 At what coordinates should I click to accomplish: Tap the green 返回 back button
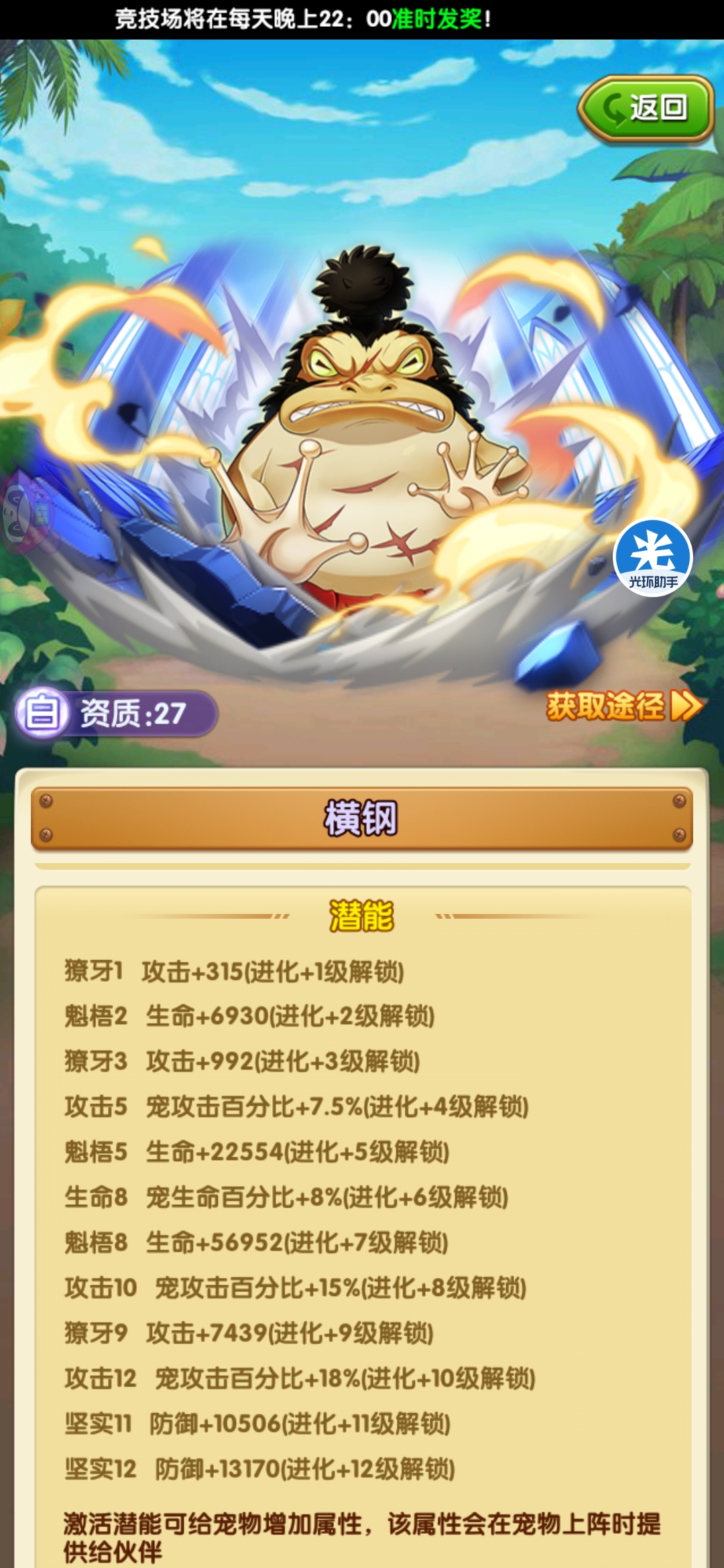click(x=646, y=109)
